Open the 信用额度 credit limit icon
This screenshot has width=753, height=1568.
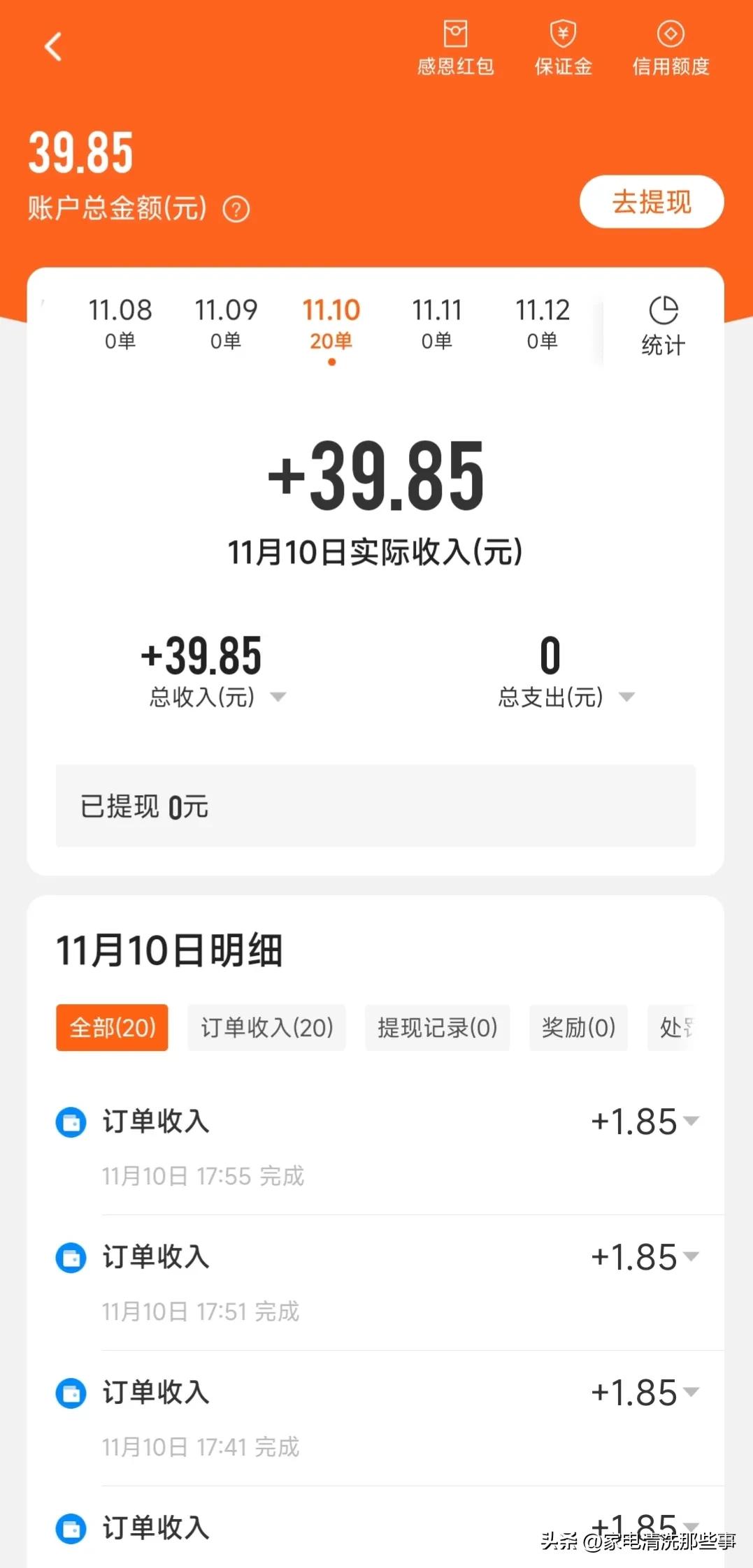[670, 33]
